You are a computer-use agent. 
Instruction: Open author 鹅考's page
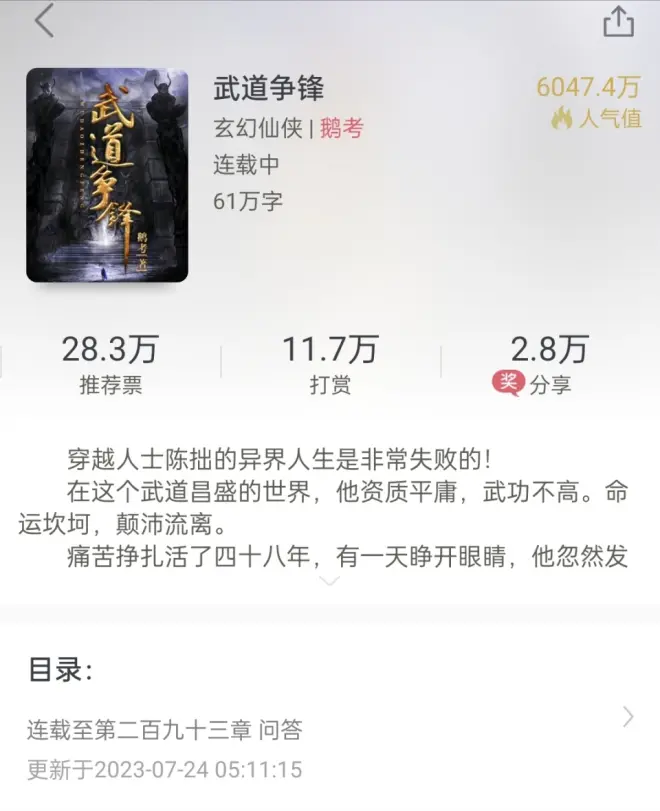[x=342, y=128]
